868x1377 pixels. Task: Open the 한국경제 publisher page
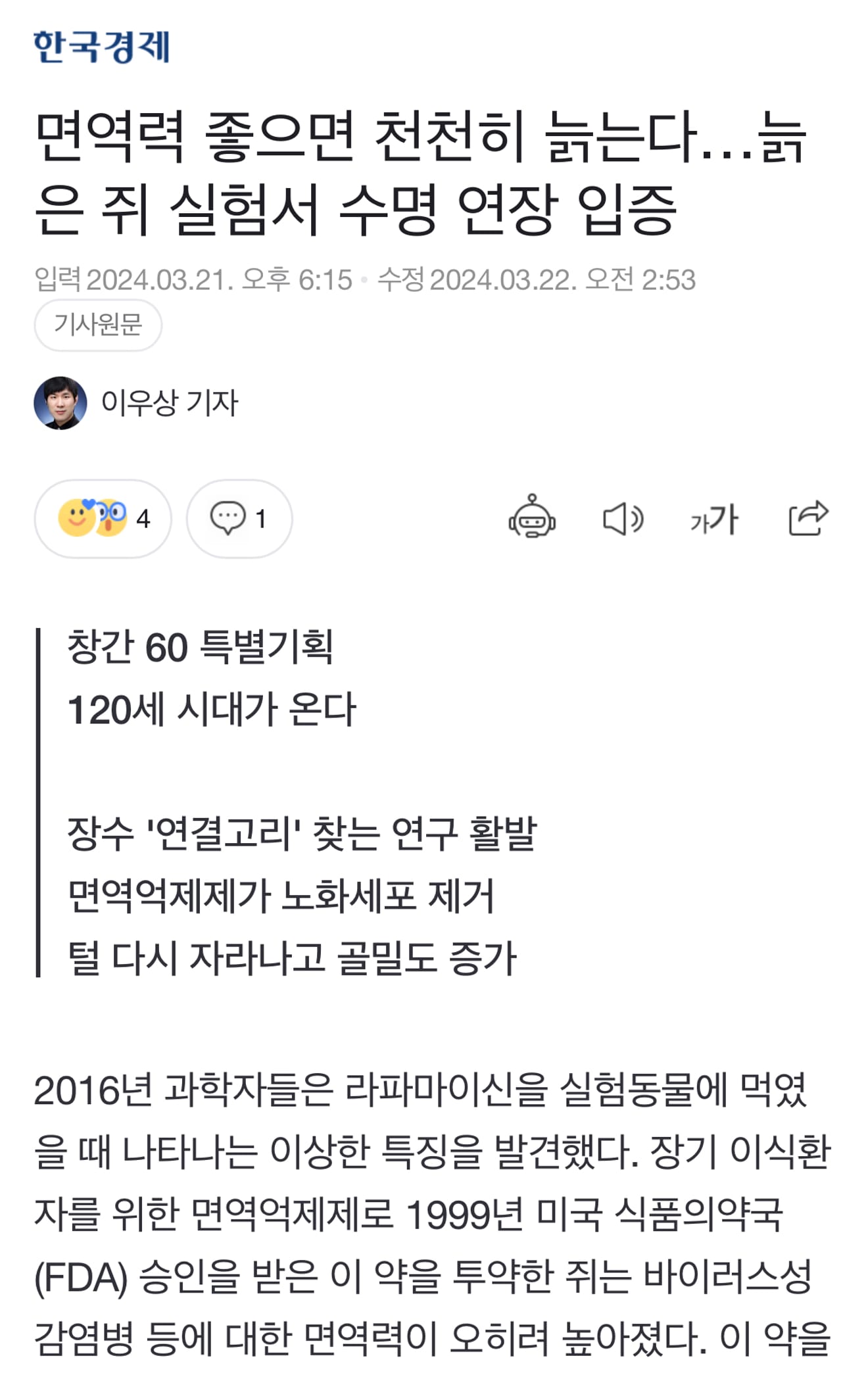102,47
